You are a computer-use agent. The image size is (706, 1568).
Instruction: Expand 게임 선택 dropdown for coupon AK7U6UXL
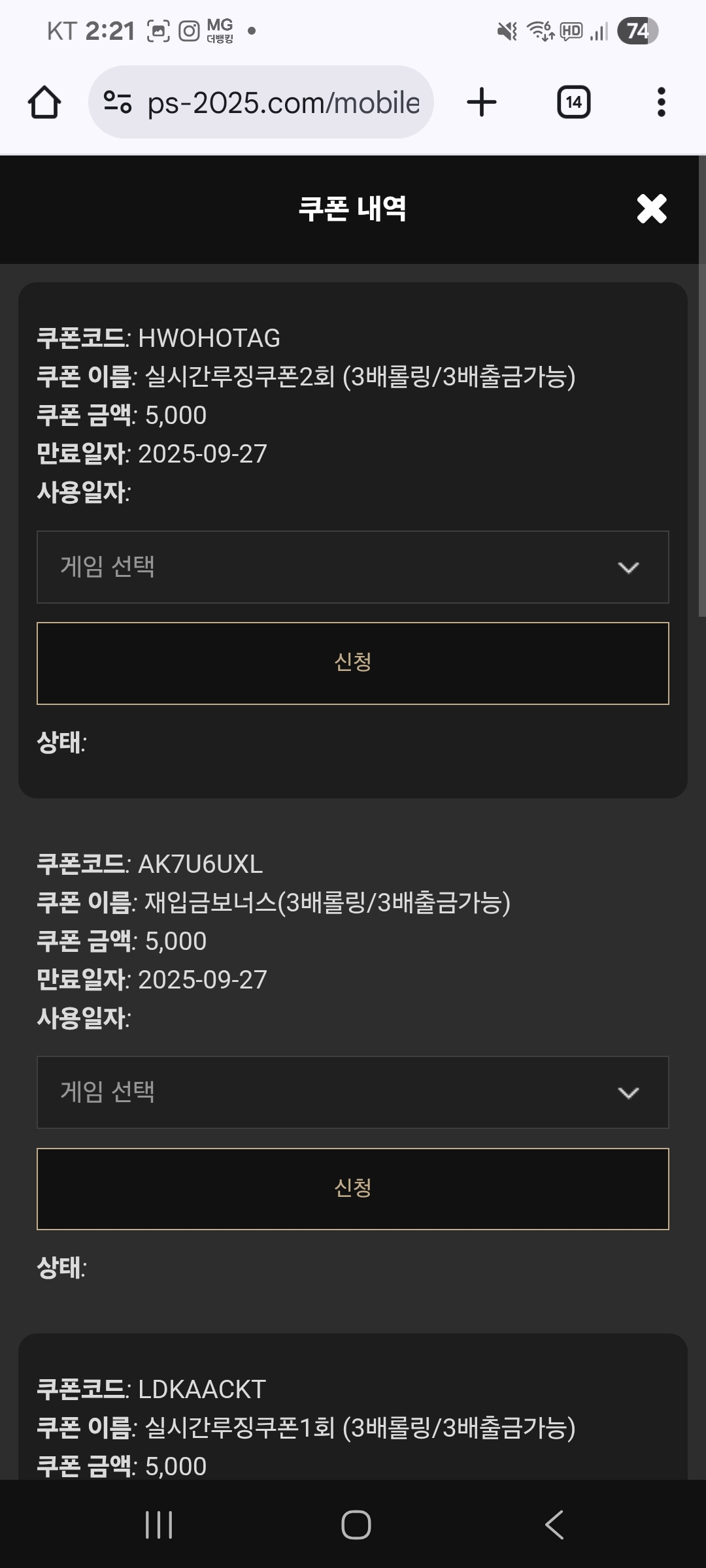click(x=353, y=1092)
